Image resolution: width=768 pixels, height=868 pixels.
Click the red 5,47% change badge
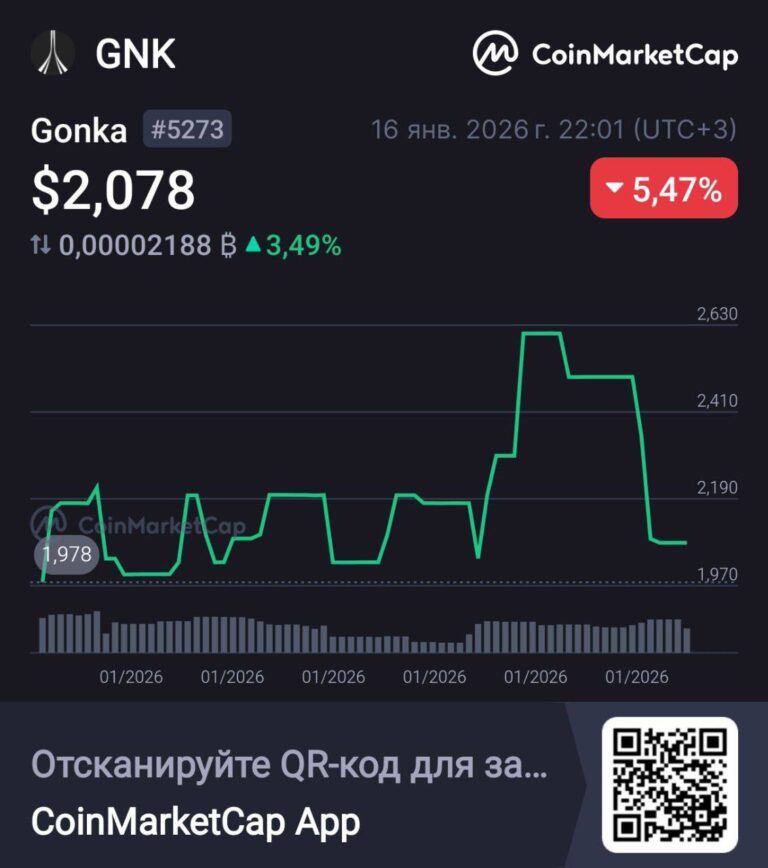coord(664,185)
